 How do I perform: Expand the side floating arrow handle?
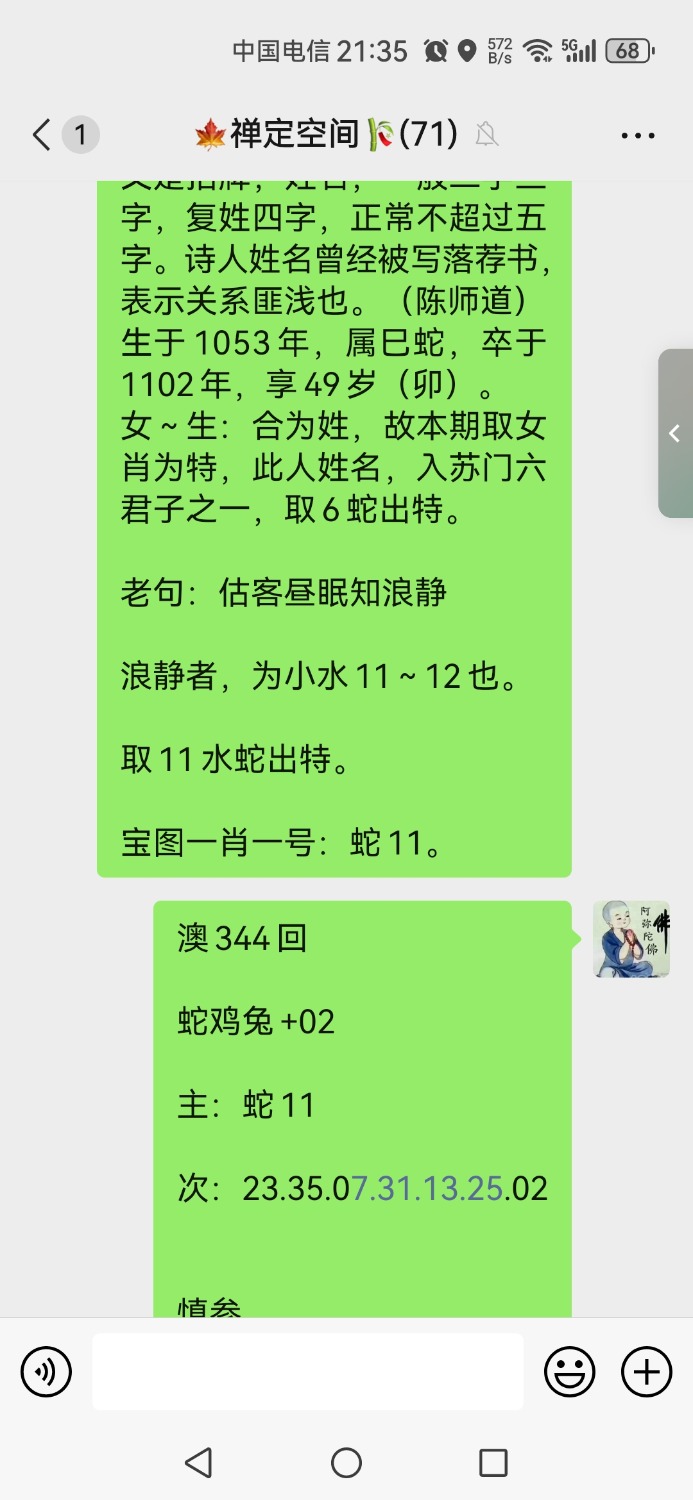coord(675,433)
